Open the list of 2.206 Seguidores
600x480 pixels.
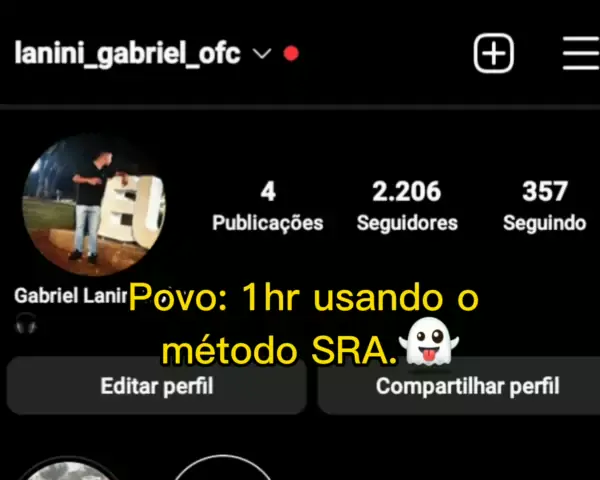(x=406, y=206)
